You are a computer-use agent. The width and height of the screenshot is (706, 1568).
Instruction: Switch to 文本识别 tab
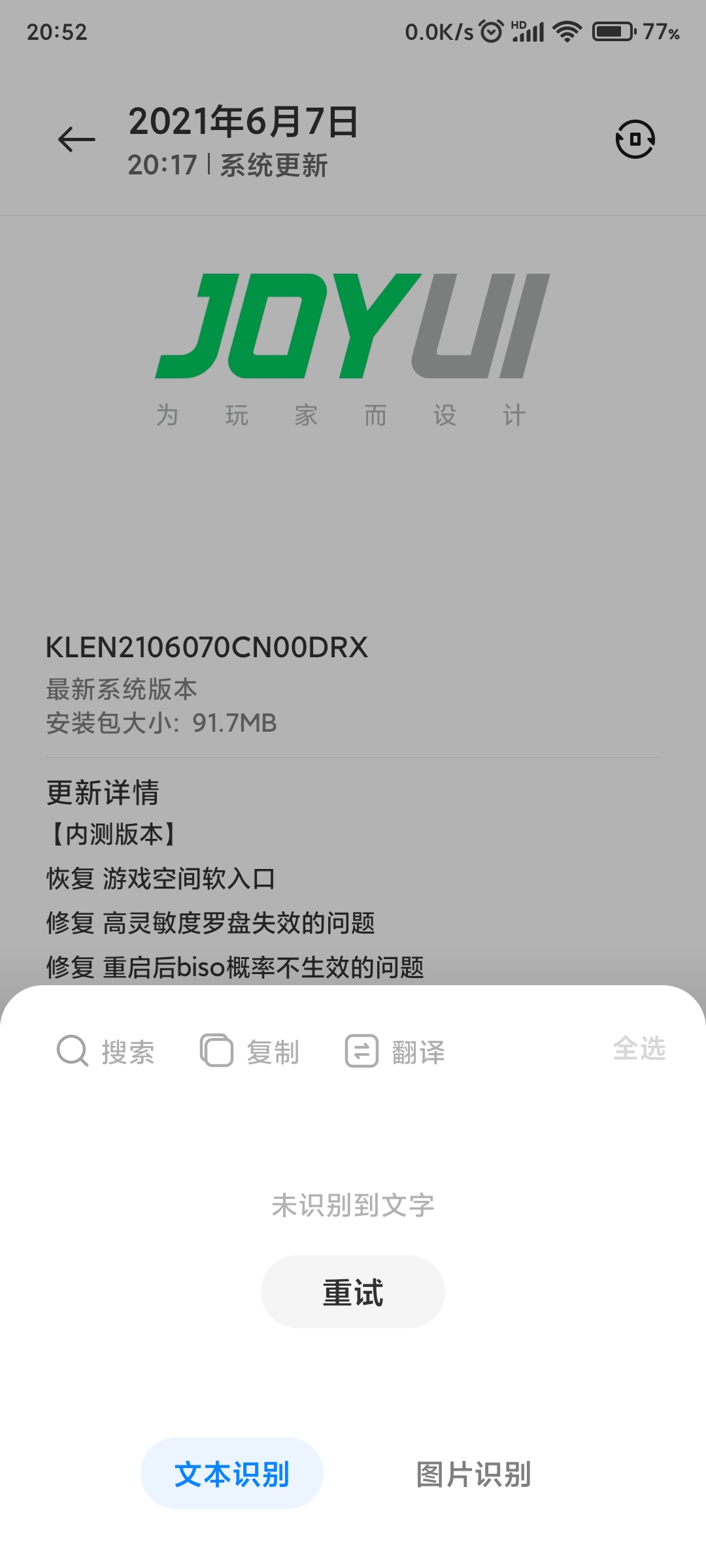(232, 1473)
